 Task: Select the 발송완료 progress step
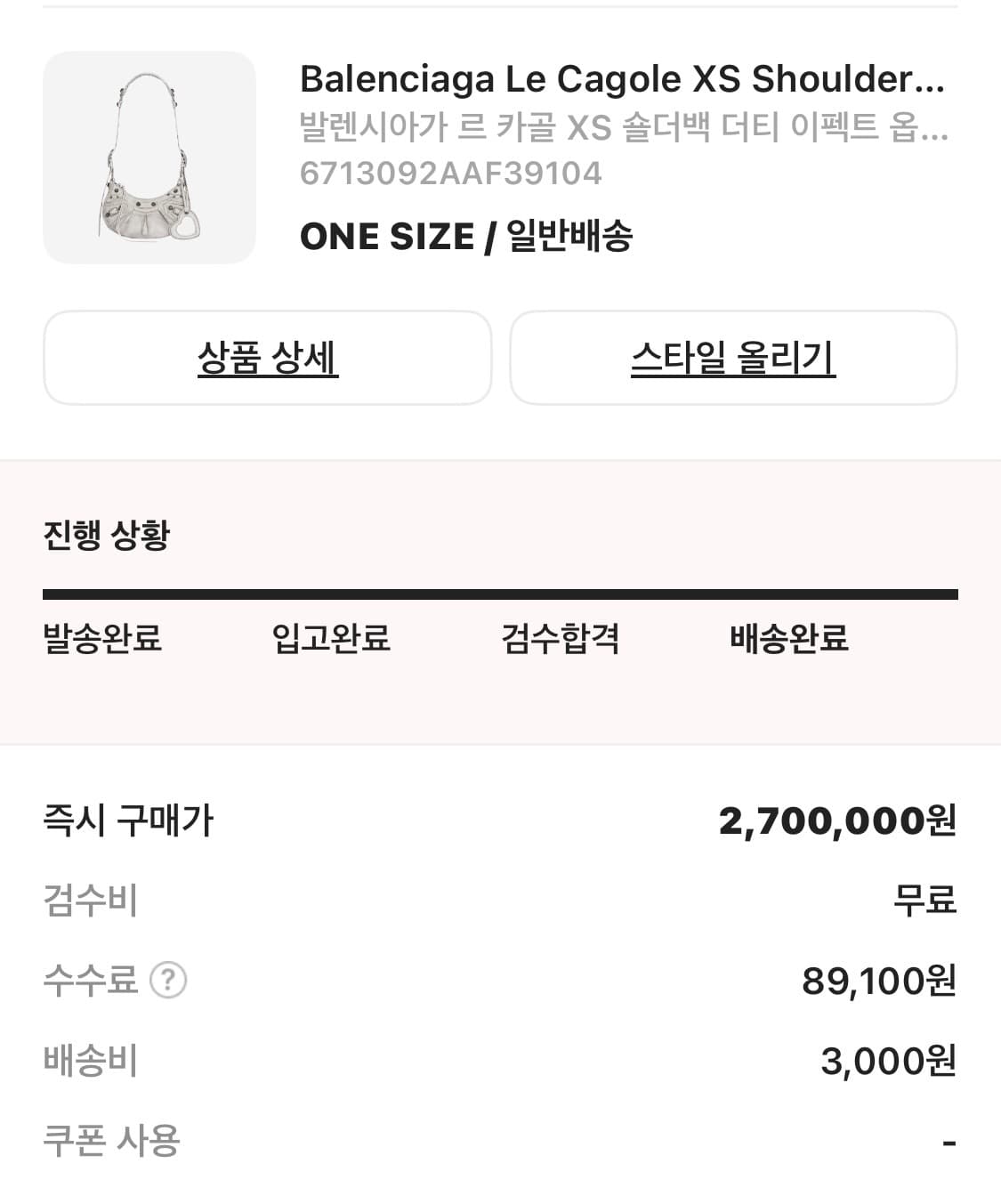pos(98,639)
